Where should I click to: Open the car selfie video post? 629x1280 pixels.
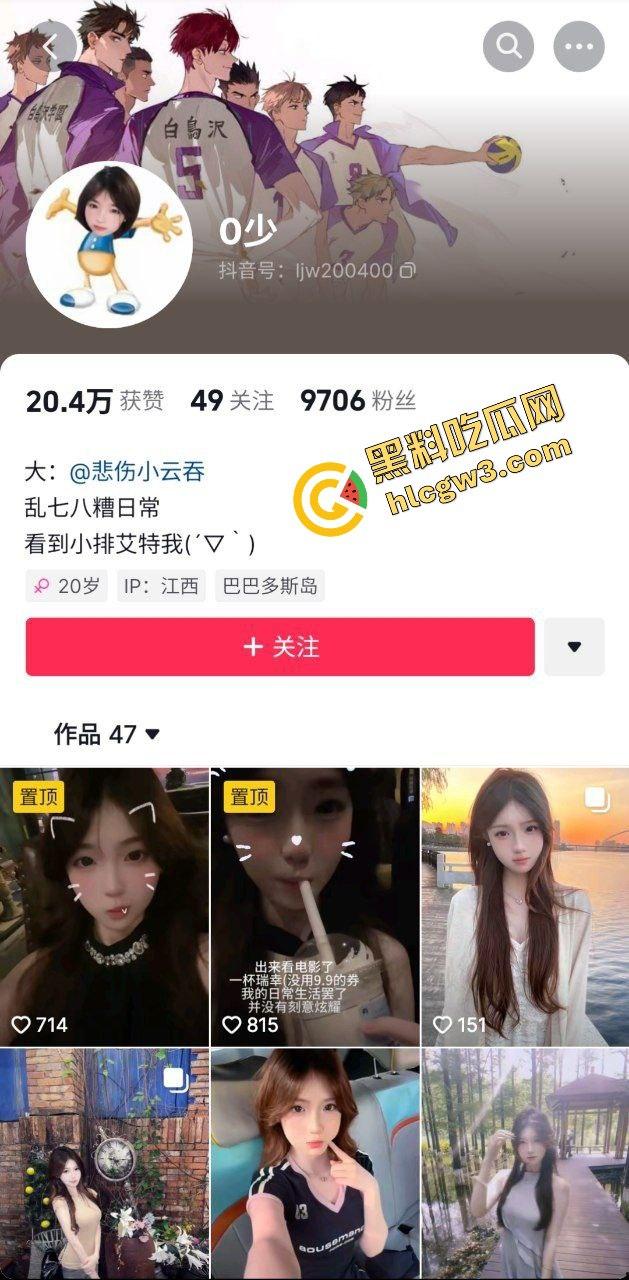pos(314,1163)
